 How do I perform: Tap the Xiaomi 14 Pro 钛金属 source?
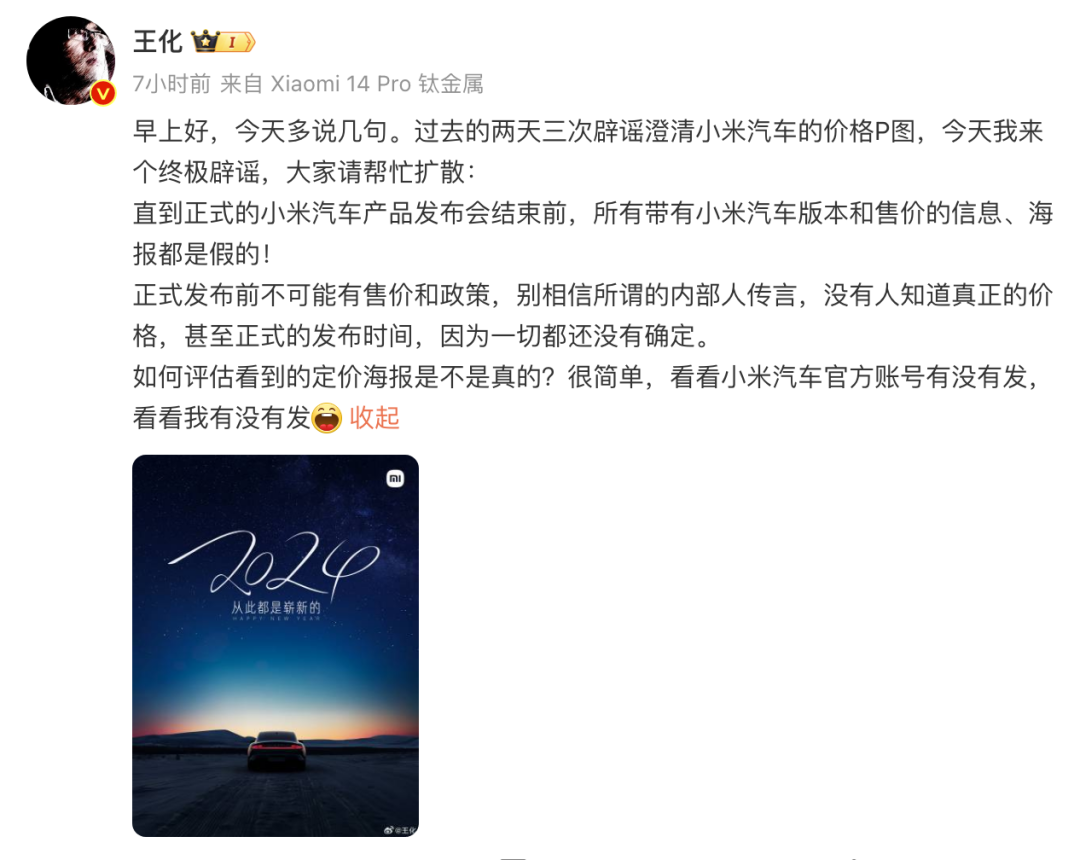377,84
